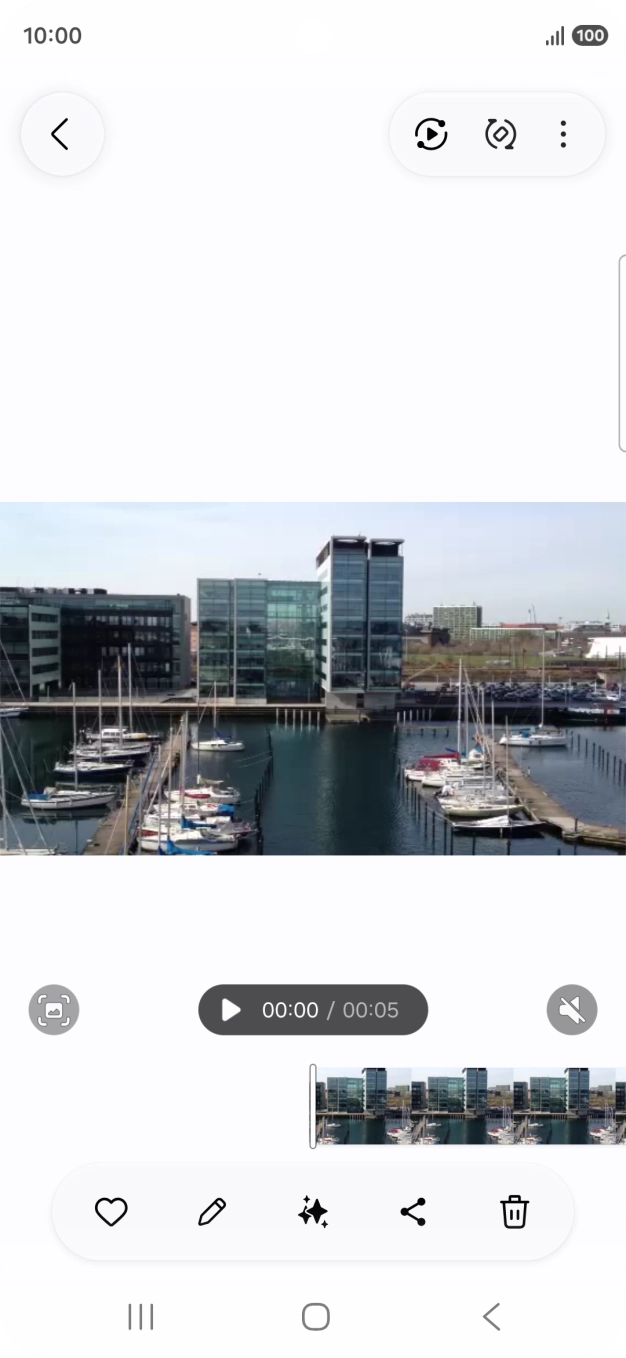Open the AI sparkle tools
626x1358 pixels.
313,1212
